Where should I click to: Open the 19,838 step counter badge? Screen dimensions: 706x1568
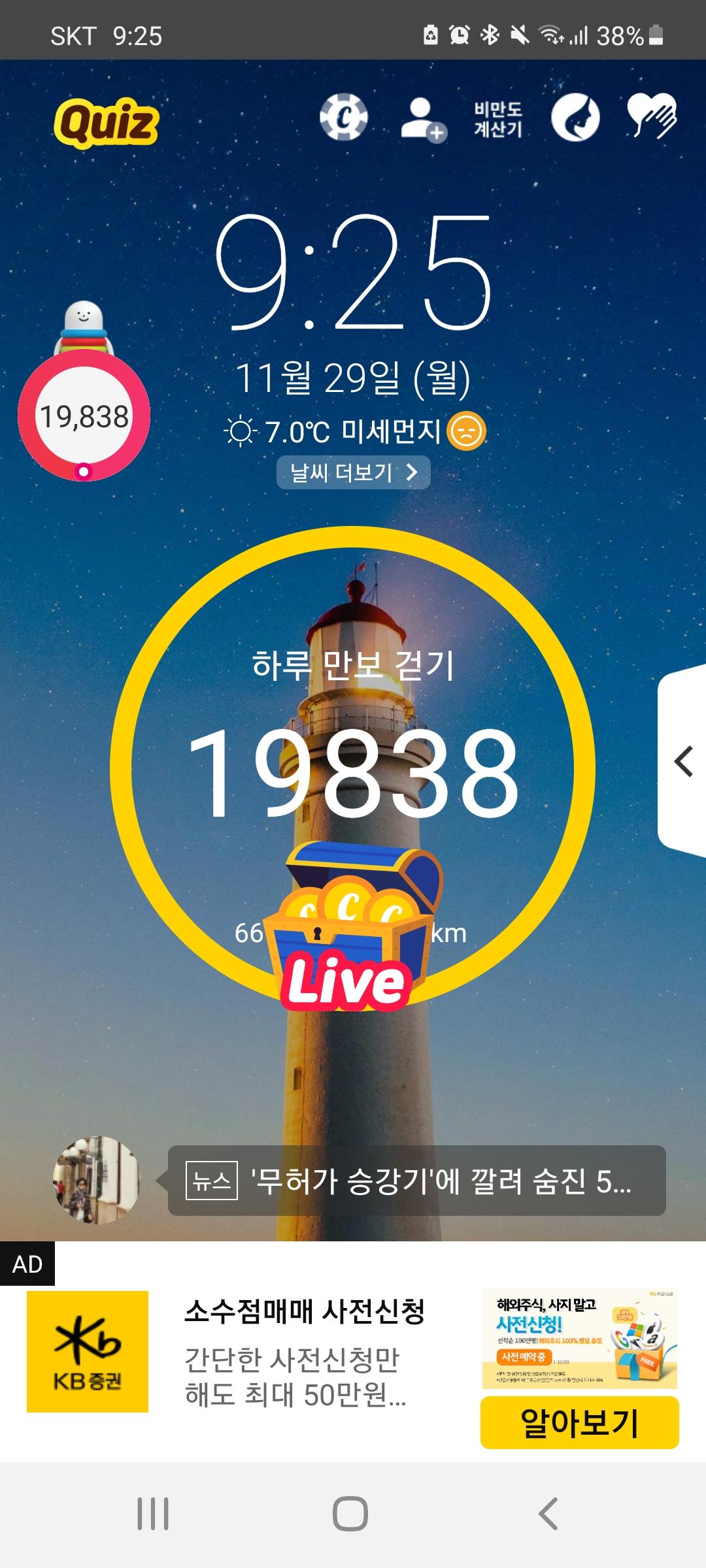click(x=84, y=416)
